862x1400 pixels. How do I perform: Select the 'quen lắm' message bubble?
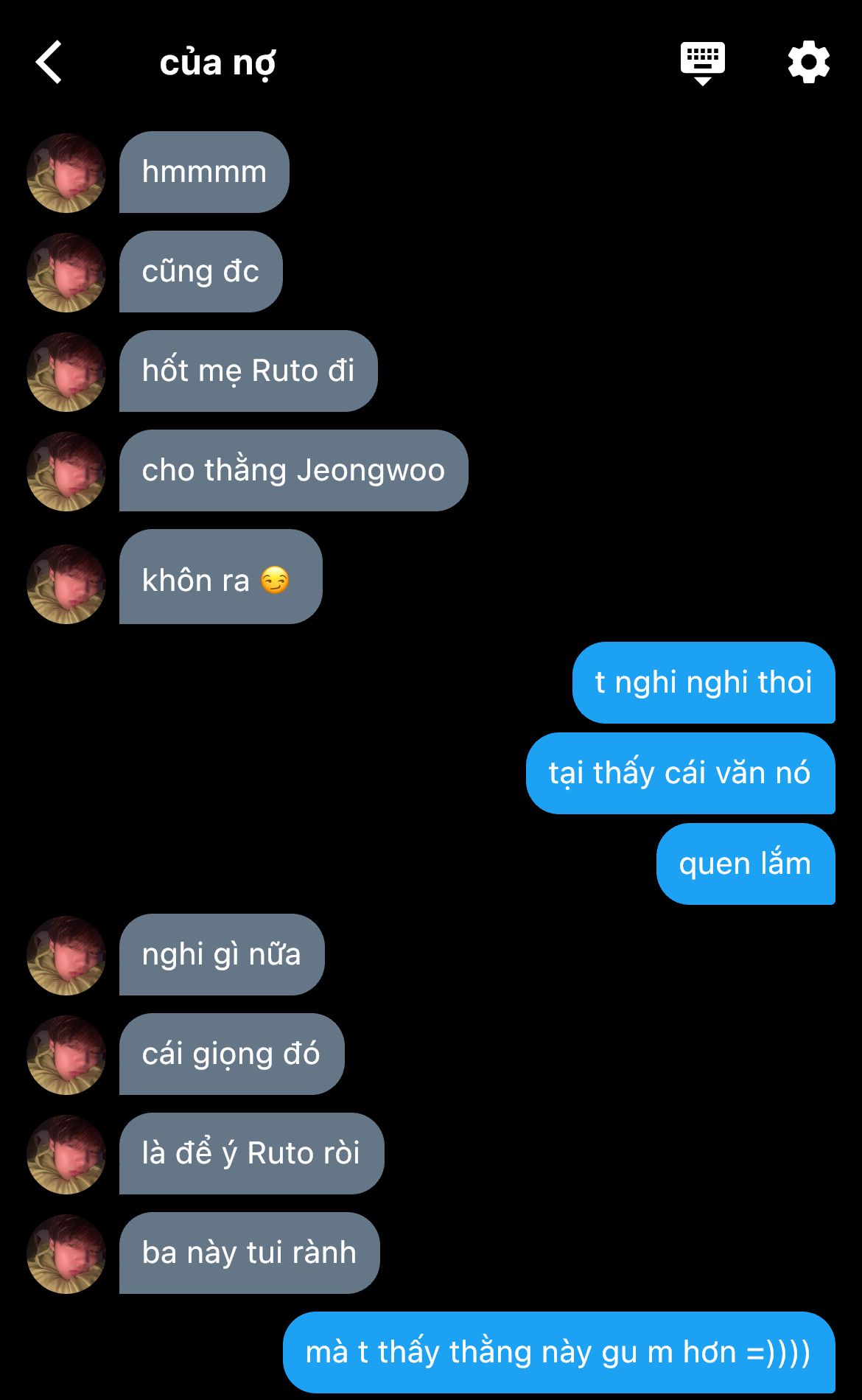745,864
